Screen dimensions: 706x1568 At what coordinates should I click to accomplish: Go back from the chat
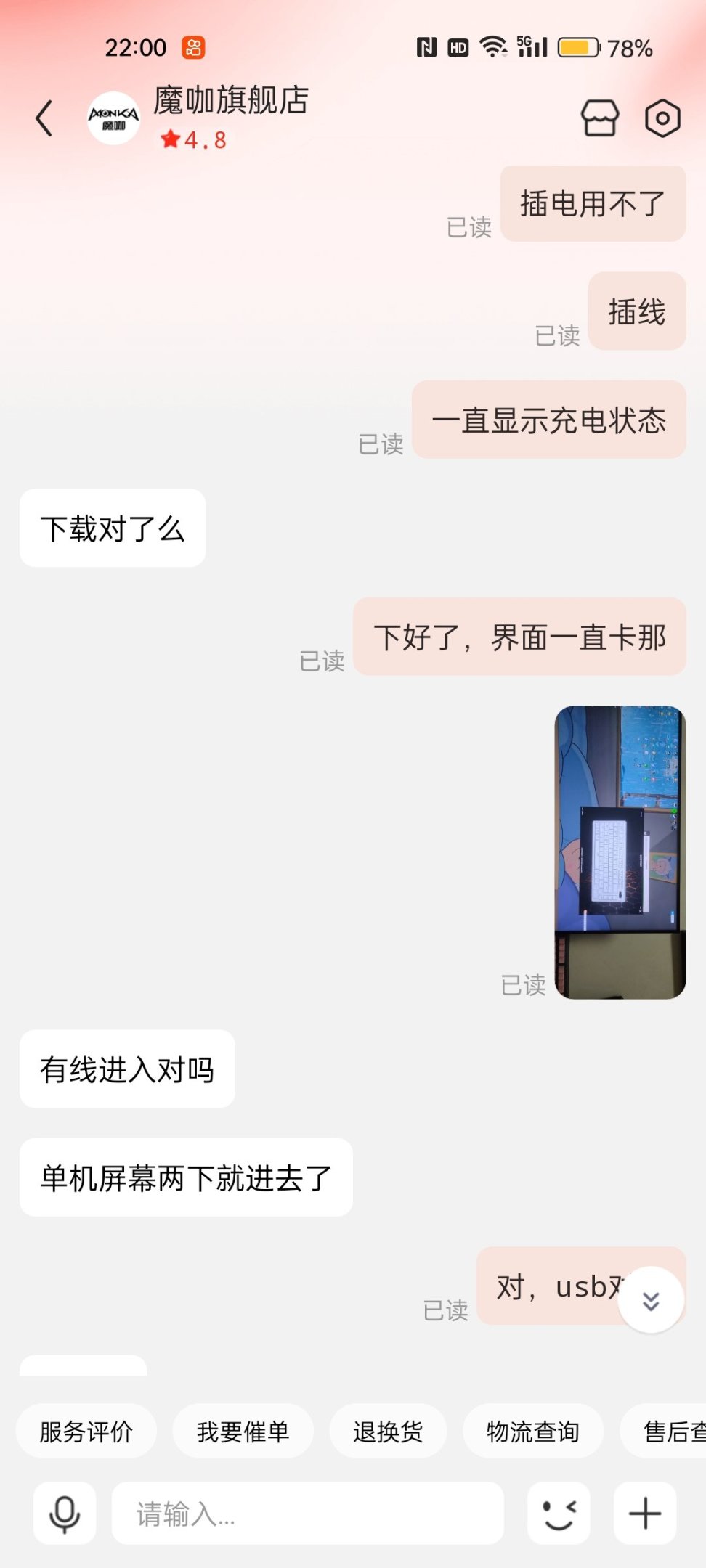[45, 118]
